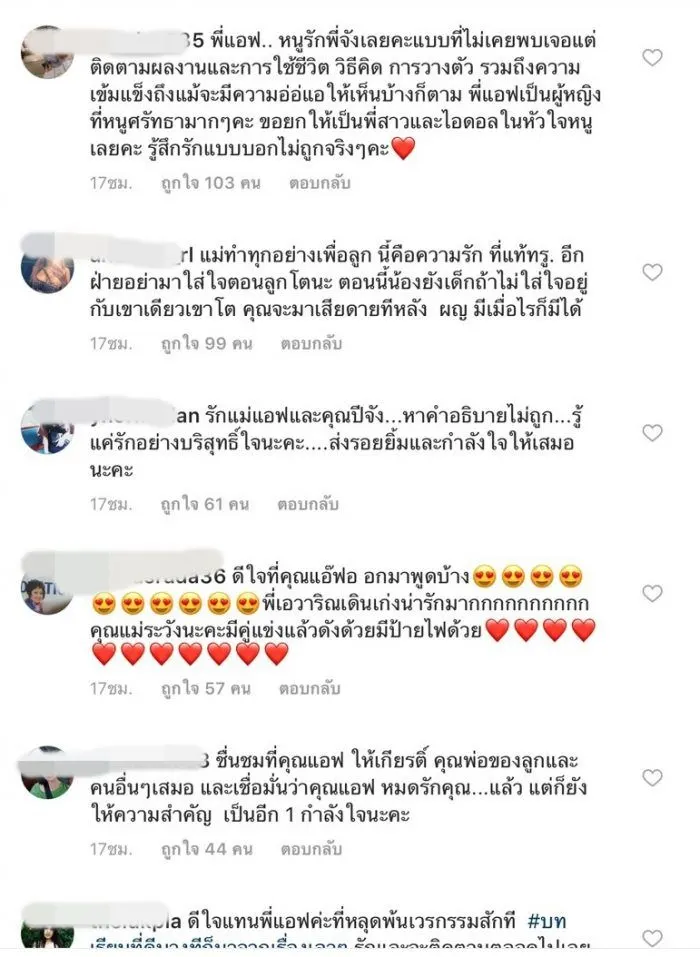The image size is (700, 957).
Task: Like the comment with 99 likes
Action: click(x=652, y=272)
